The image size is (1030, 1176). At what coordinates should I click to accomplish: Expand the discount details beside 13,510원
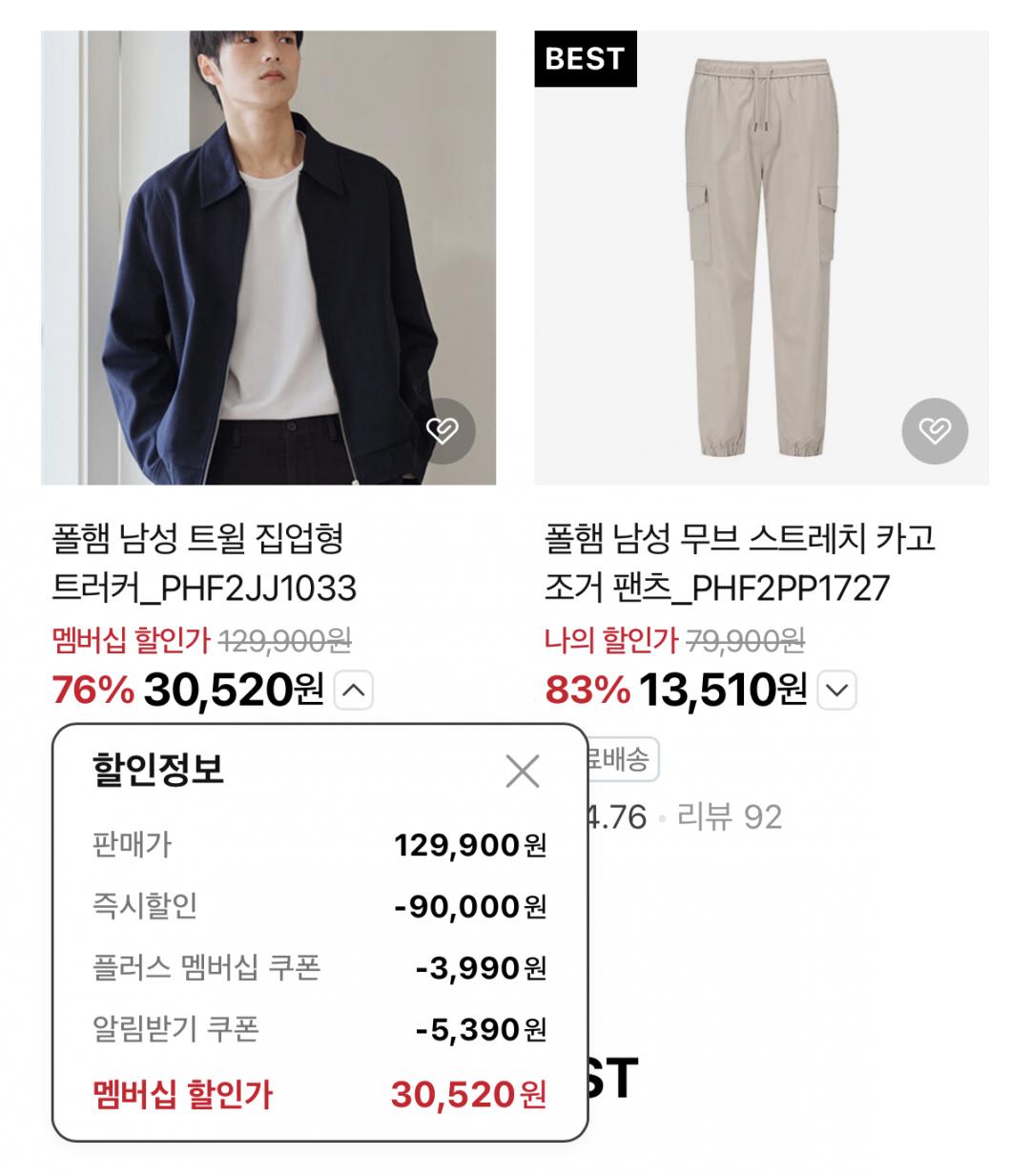tap(837, 690)
